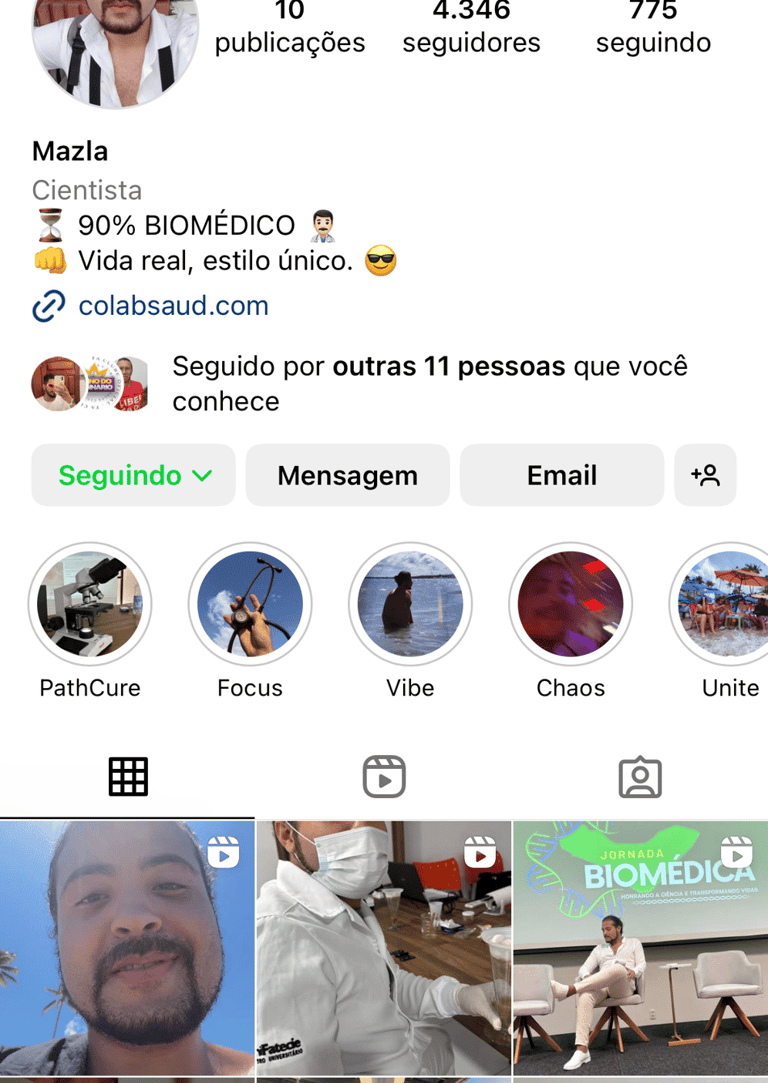The width and height of the screenshot is (768, 1083).
Task: Open the Unite highlight
Action: pyautogui.click(x=725, y=604)
